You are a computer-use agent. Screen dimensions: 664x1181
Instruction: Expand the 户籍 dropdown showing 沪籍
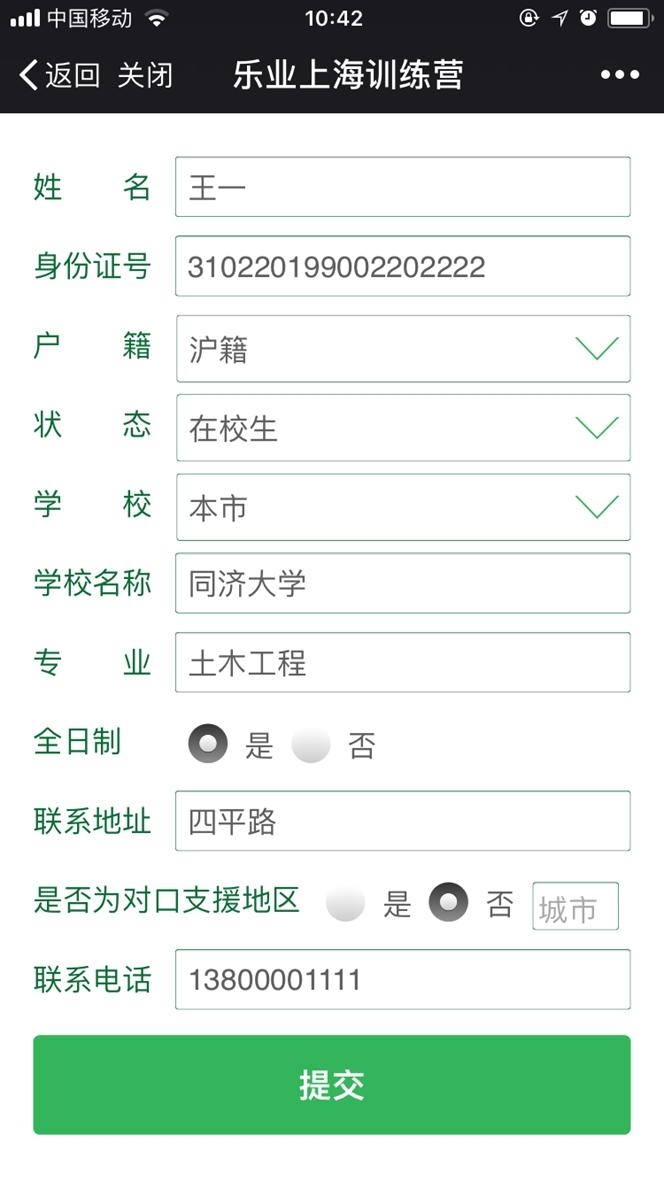coord(404,349)
